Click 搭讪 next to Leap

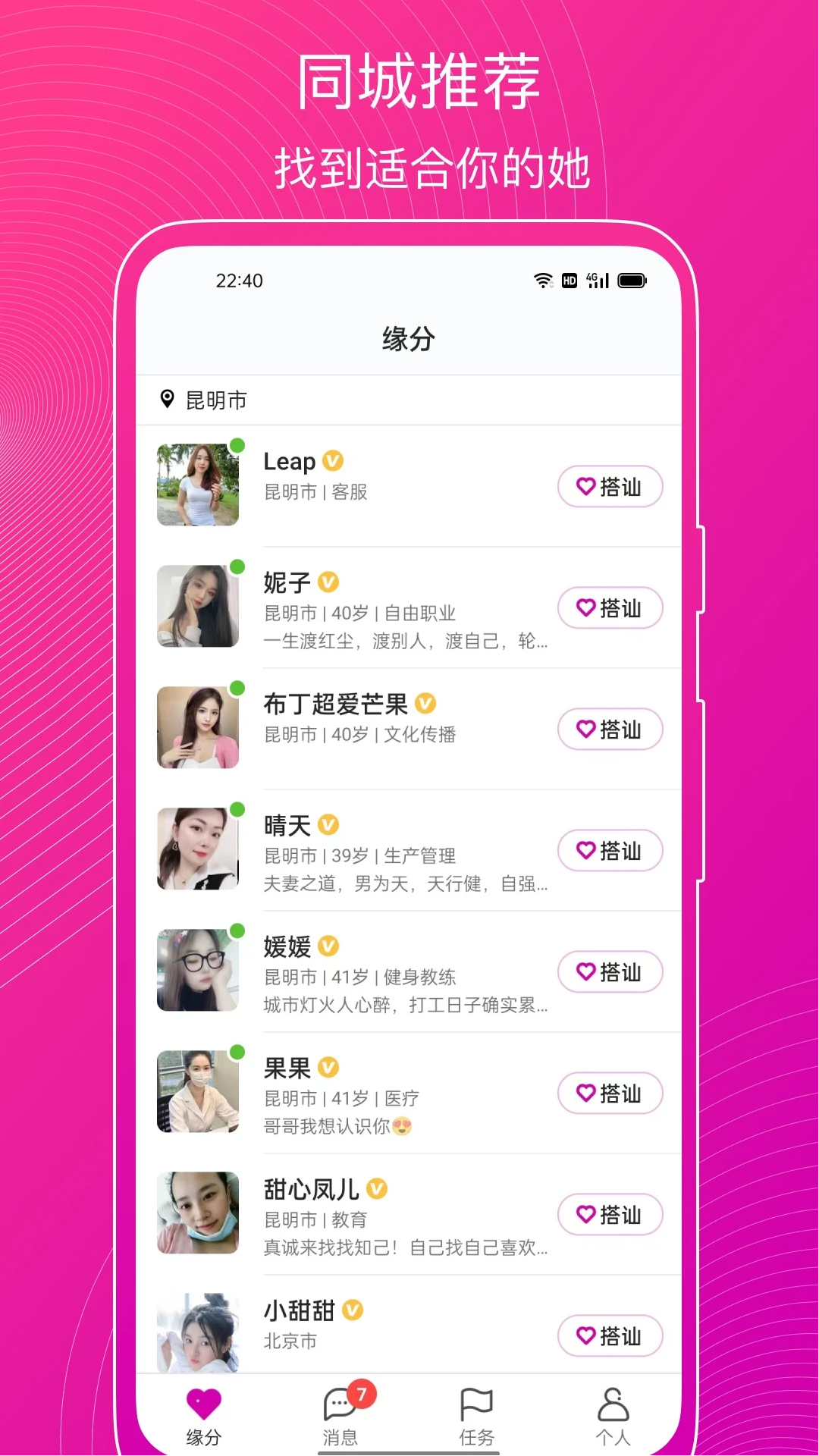pyautogui.click(x=610, y=486)
